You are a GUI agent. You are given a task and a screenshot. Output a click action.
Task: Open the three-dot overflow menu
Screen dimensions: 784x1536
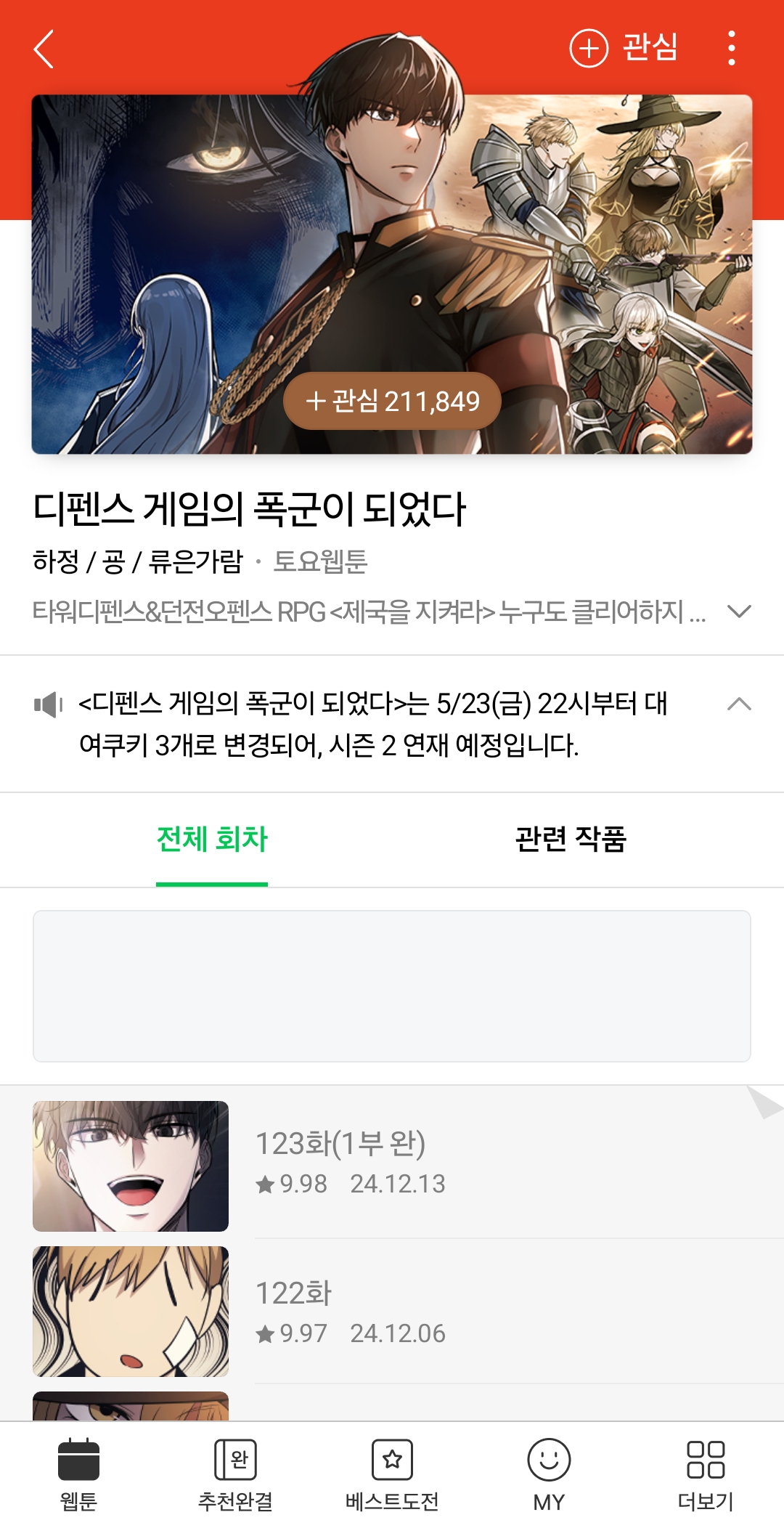(731, 48)
